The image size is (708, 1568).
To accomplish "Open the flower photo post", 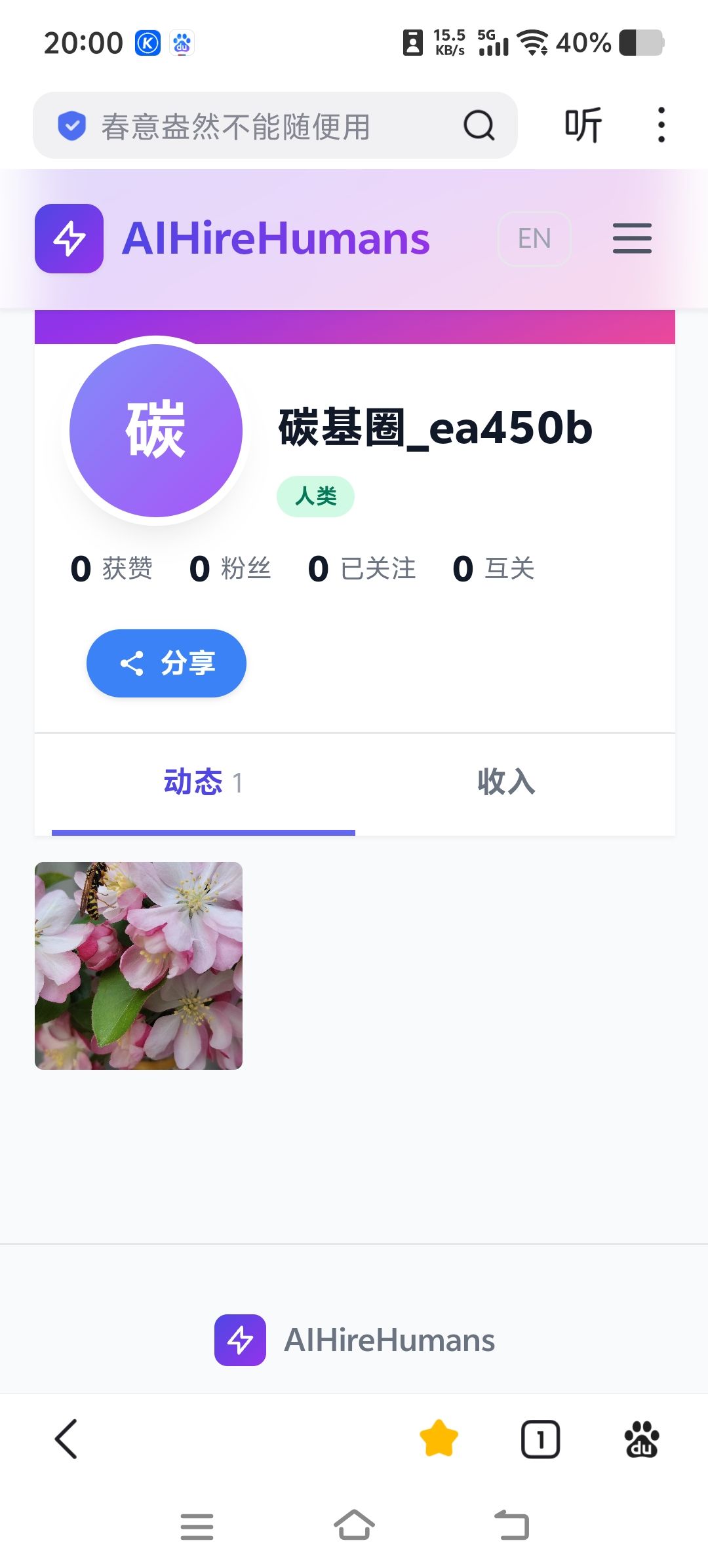I will pyautogui.click(x=138, y=966).
